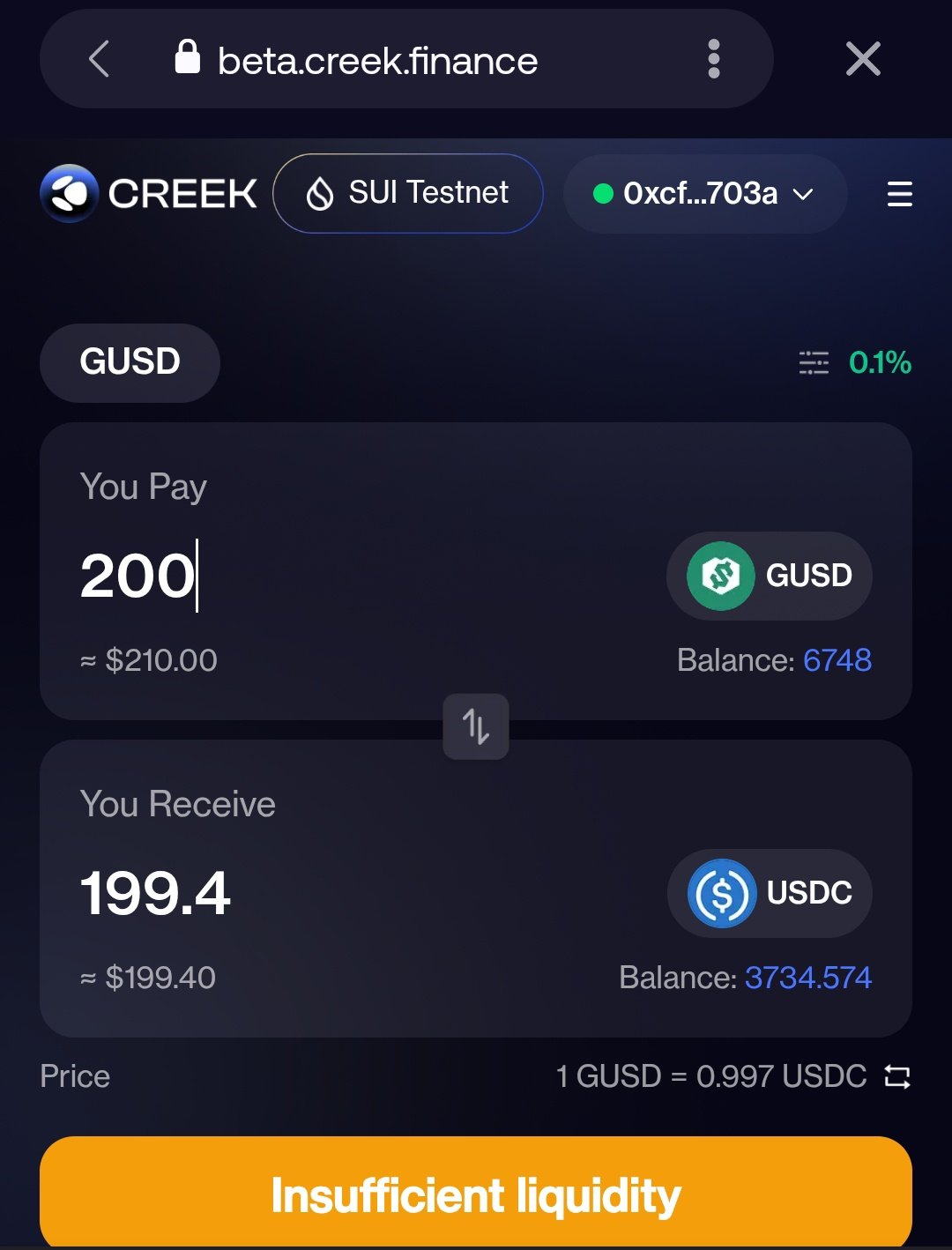
Task: Open slippage settings showing 0.1%
Action: pyautogui.click(x=854, y=362)
